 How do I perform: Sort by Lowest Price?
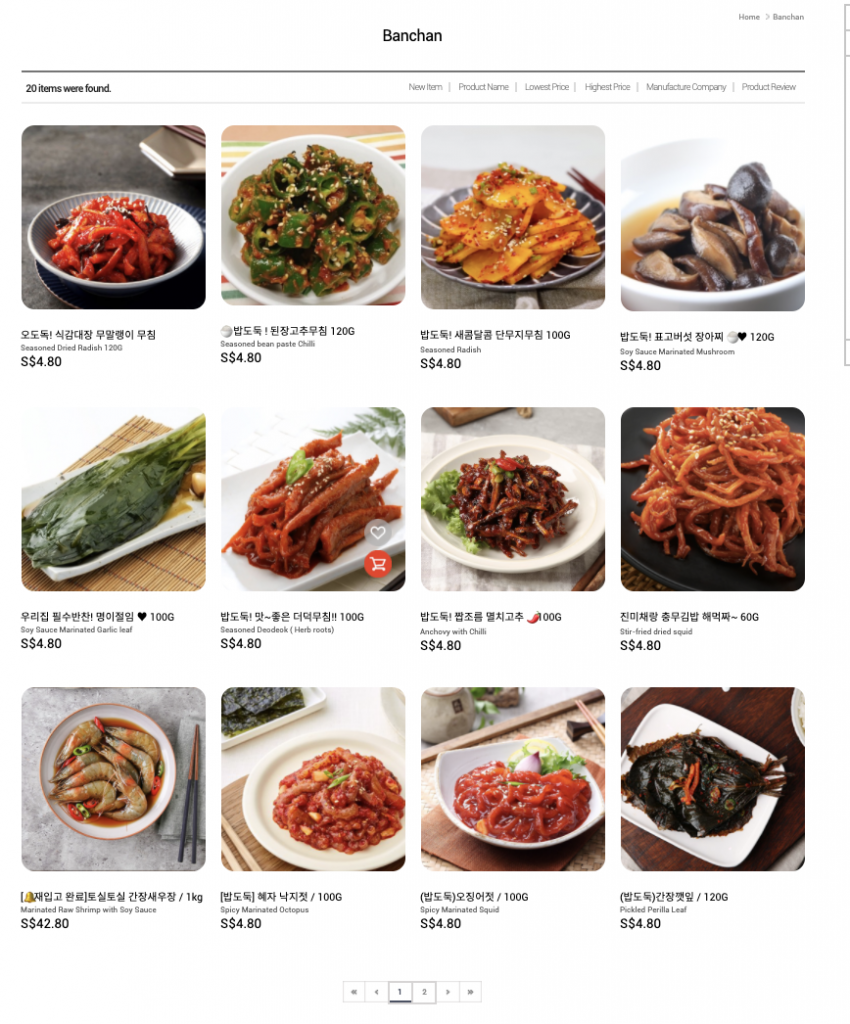pyautogui.click(x=546, y=87)
